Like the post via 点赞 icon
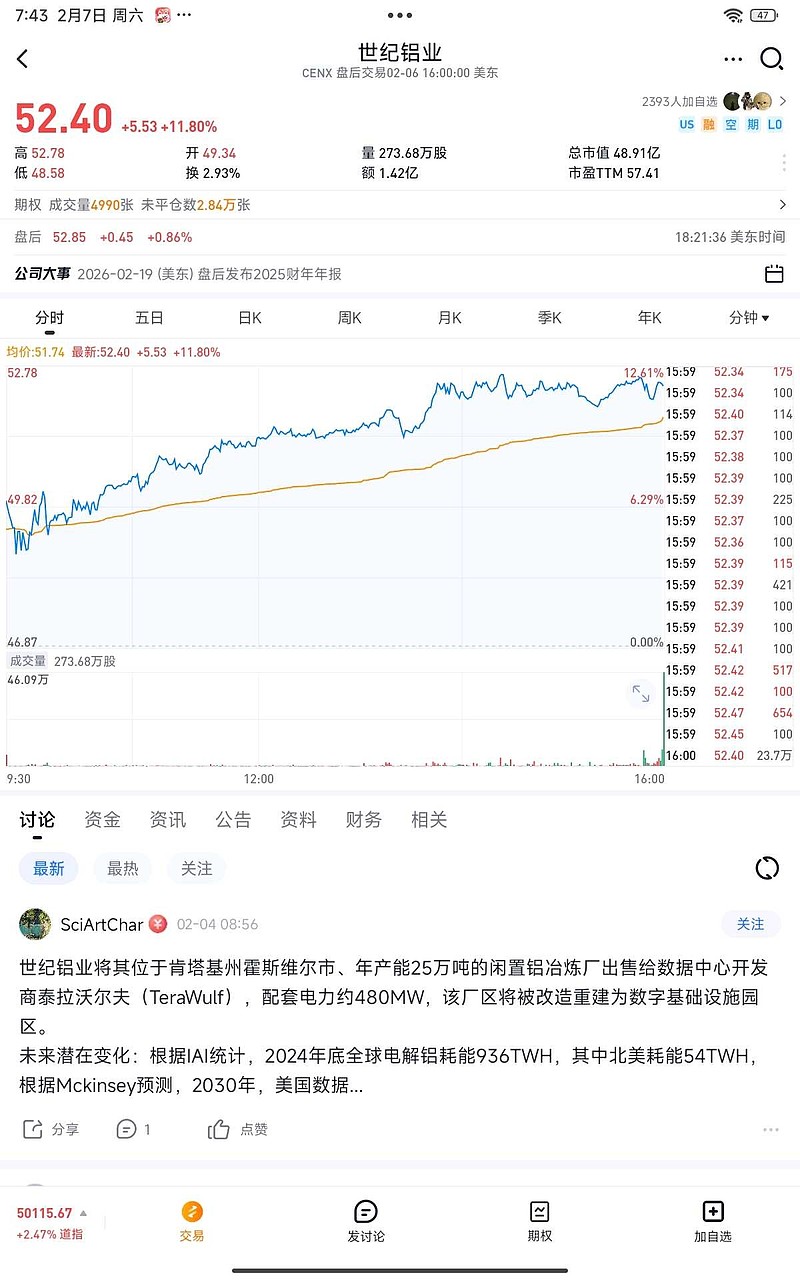Image resolution: width=800 pixels, height=1280 pixels. [x=236, y=1129]
